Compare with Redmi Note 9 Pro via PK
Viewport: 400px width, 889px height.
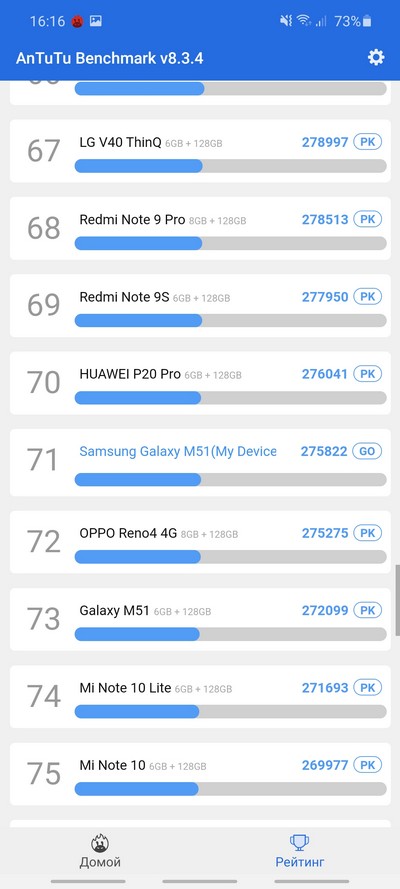tap(368, 219)
